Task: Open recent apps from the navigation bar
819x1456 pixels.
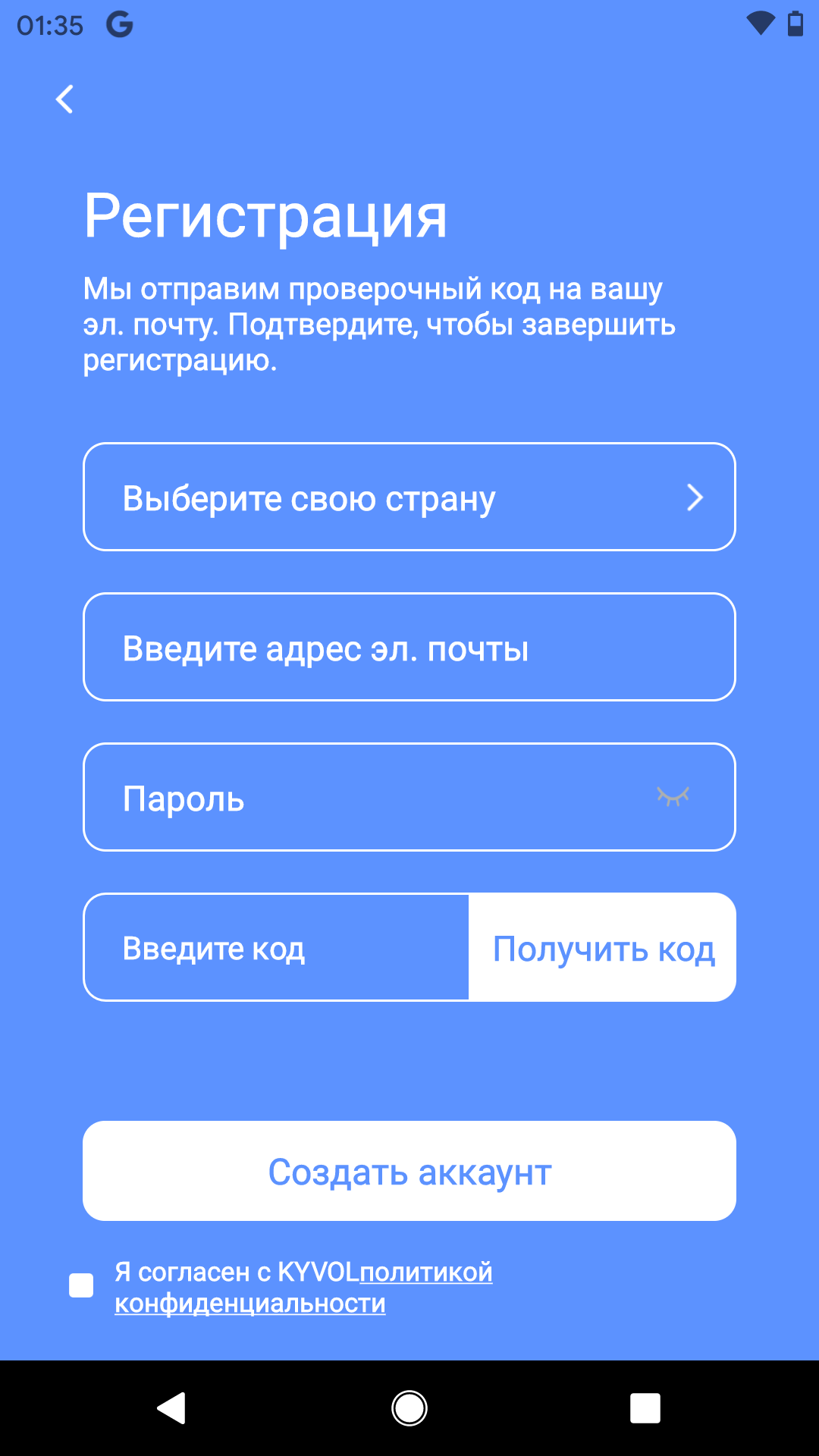Action: (645, 1408)
